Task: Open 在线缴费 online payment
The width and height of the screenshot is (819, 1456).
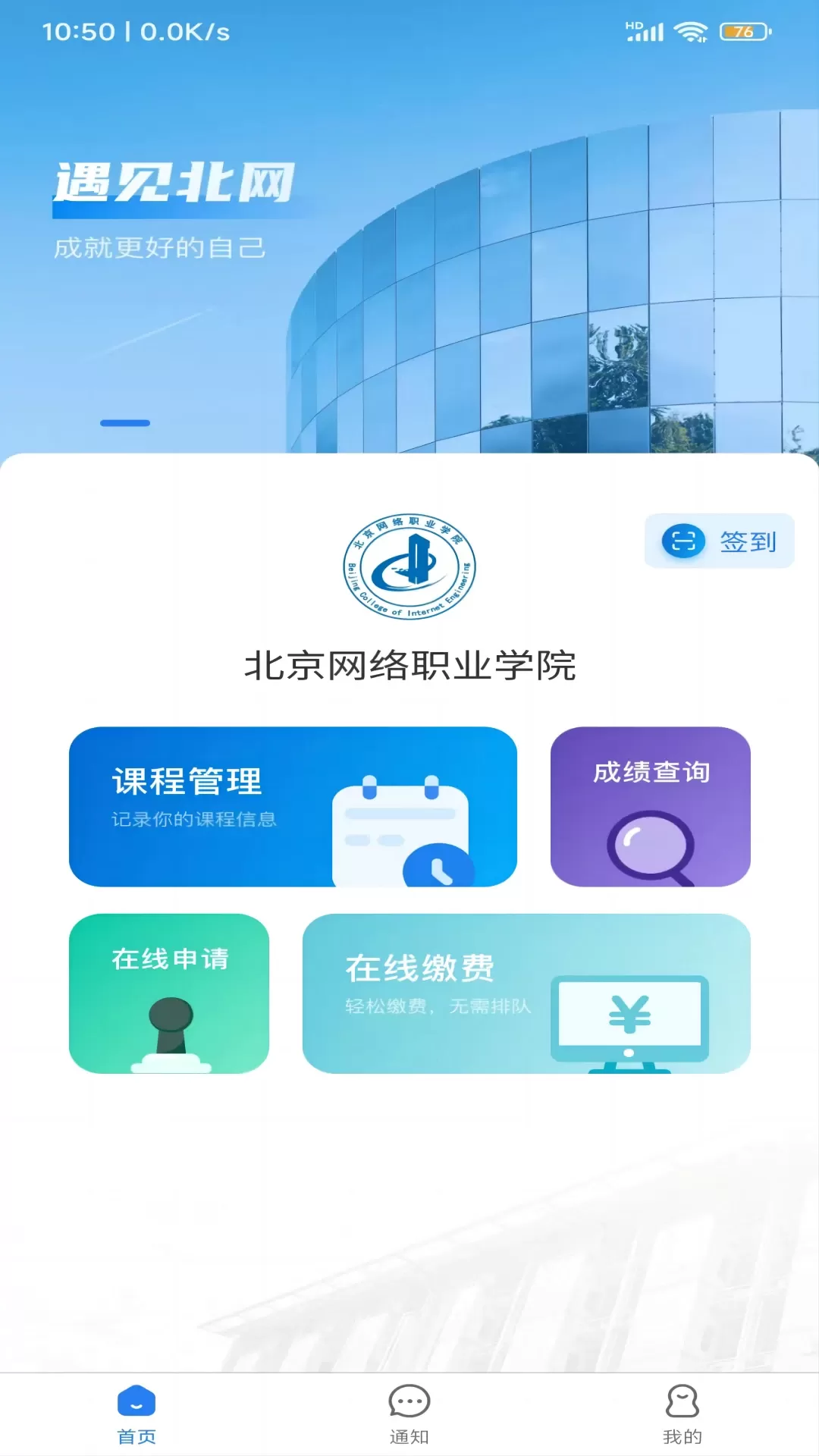Action: point(526,993)
